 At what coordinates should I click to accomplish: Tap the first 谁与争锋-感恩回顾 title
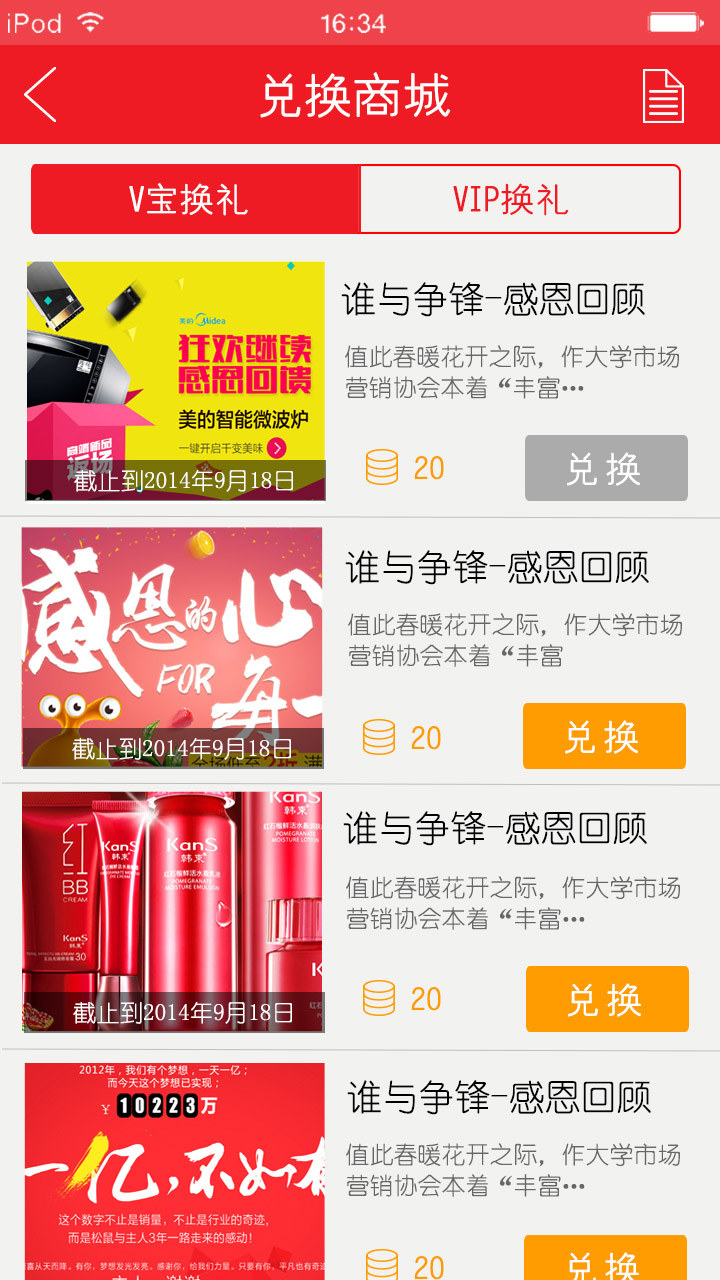pyautogui.click(x=499, y=299)
